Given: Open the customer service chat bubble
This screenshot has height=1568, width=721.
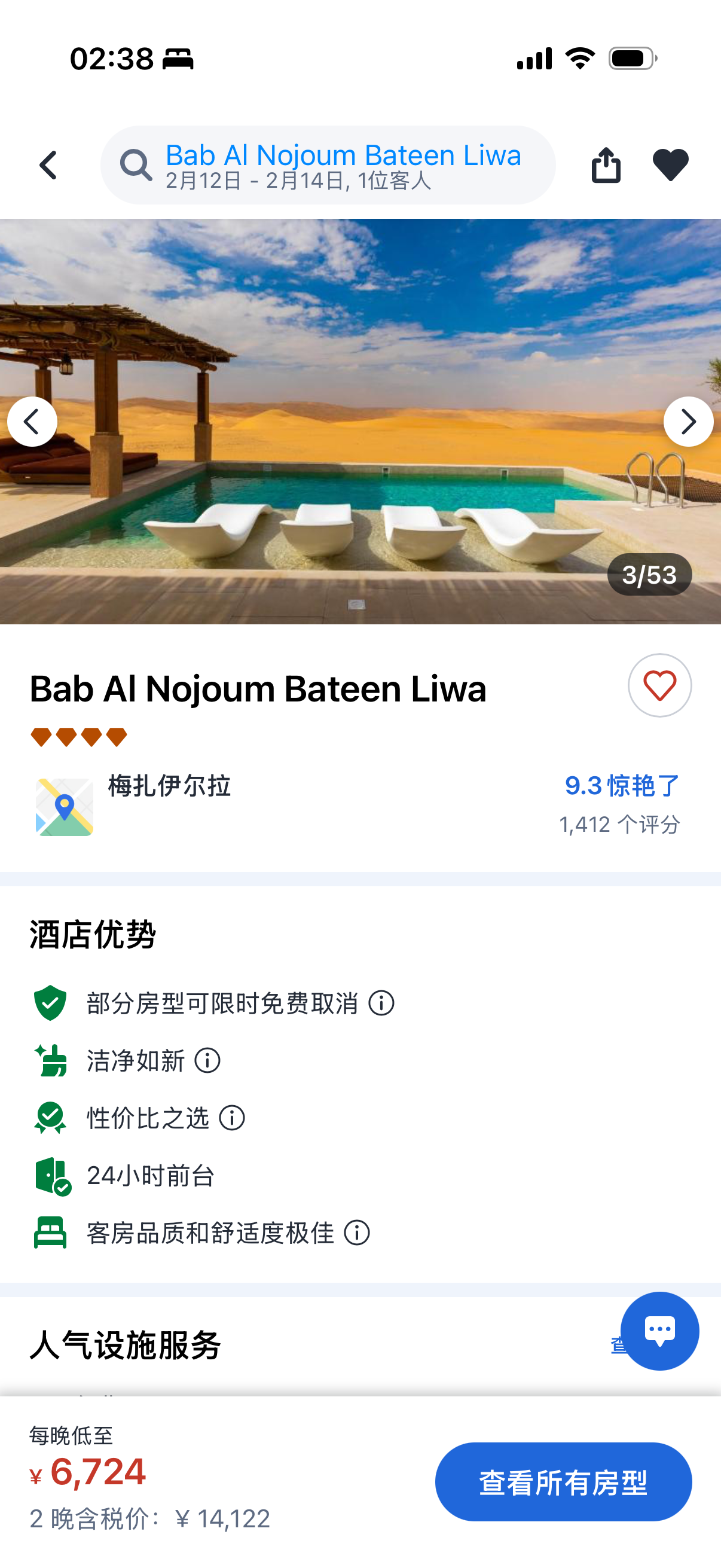Looking at the screenshot, I should [x=659, y=1331].
